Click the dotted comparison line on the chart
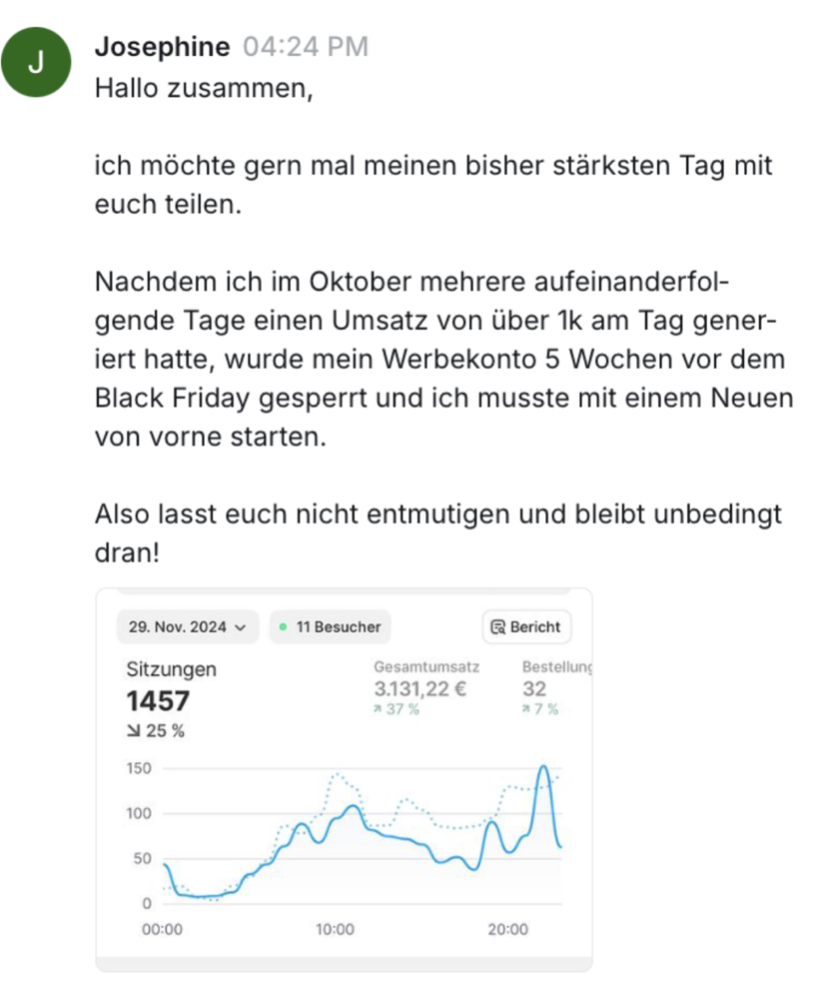816x990 pixels. (x=338, y=775)
